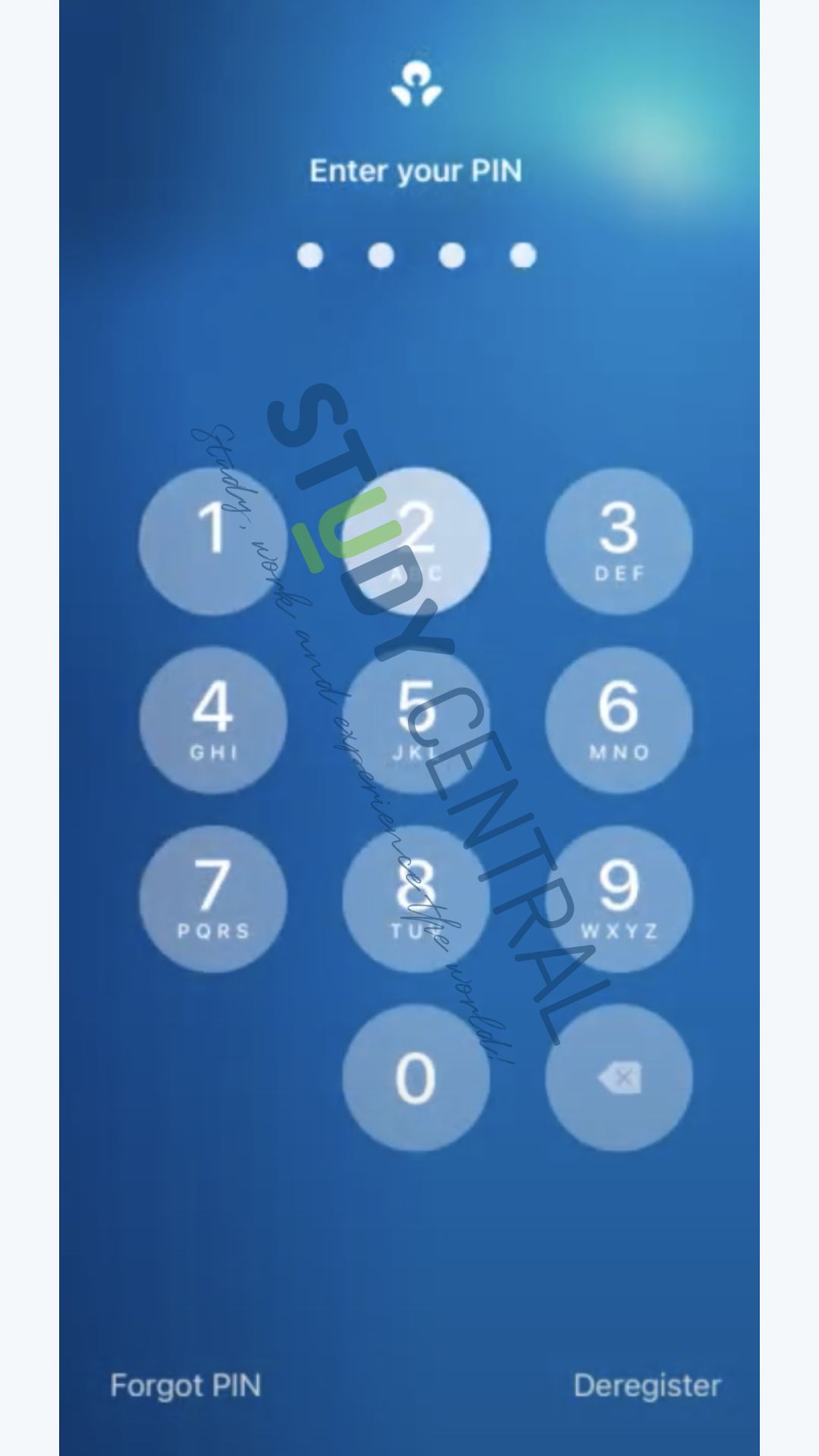The image size is (819, 1456).
Task: Open the Forgot PIN link
Action: (x=186, y=1385)
